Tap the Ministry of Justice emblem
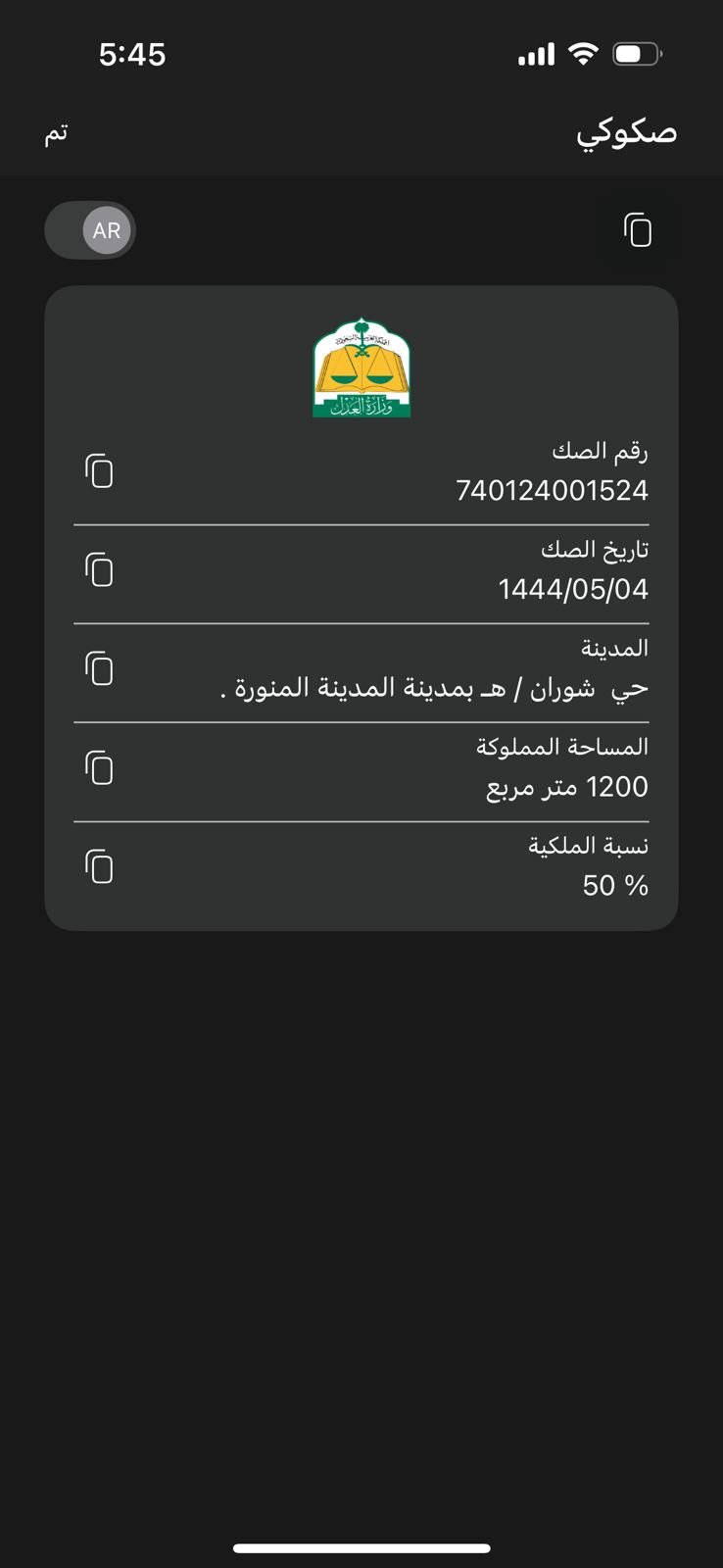This screenshot has height=1568, width=723. pos(361,367)
